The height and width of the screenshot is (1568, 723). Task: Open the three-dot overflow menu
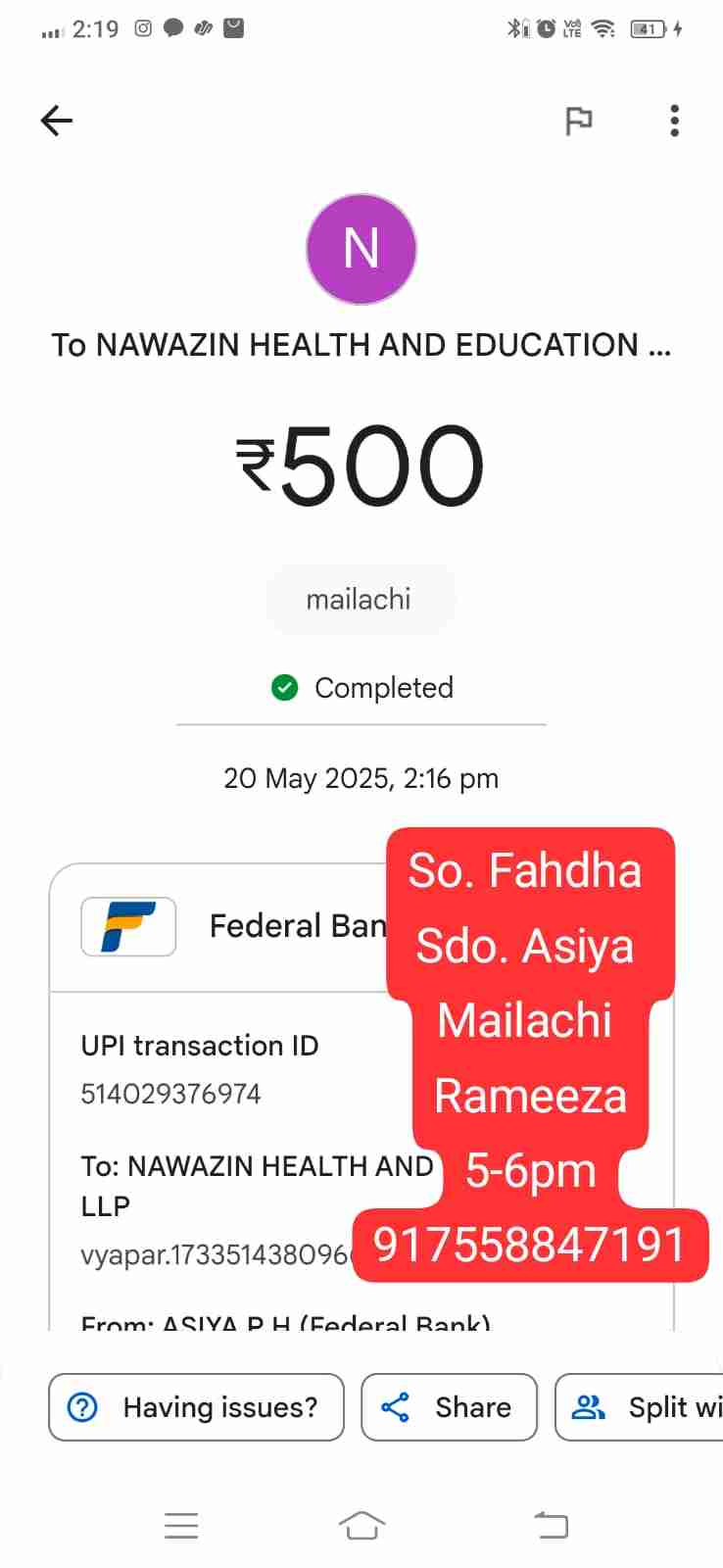point(674,121)
